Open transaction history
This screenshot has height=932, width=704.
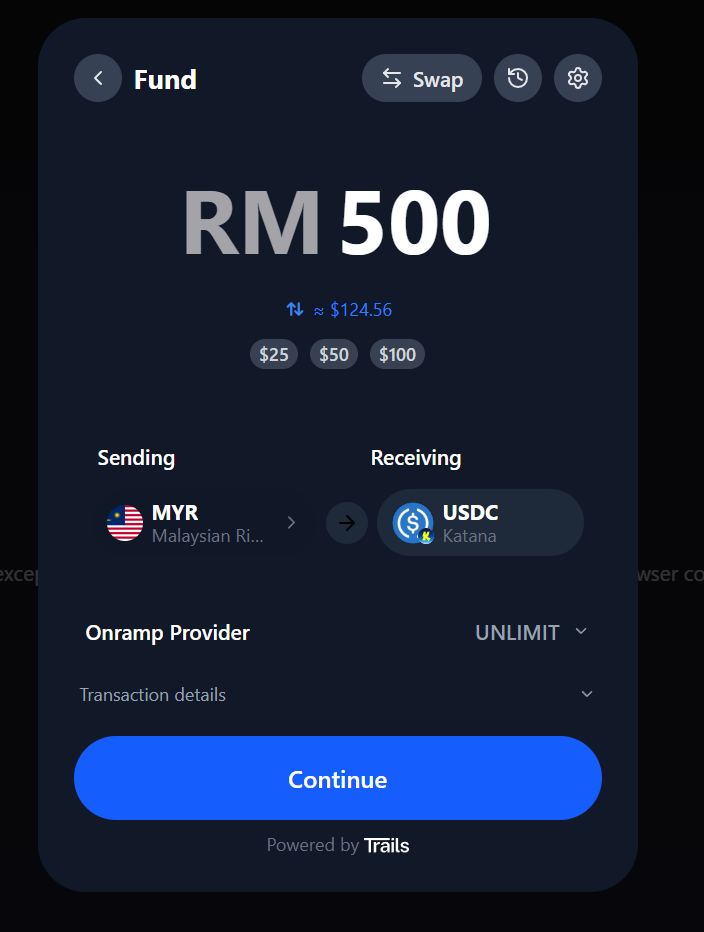(517, 78)
